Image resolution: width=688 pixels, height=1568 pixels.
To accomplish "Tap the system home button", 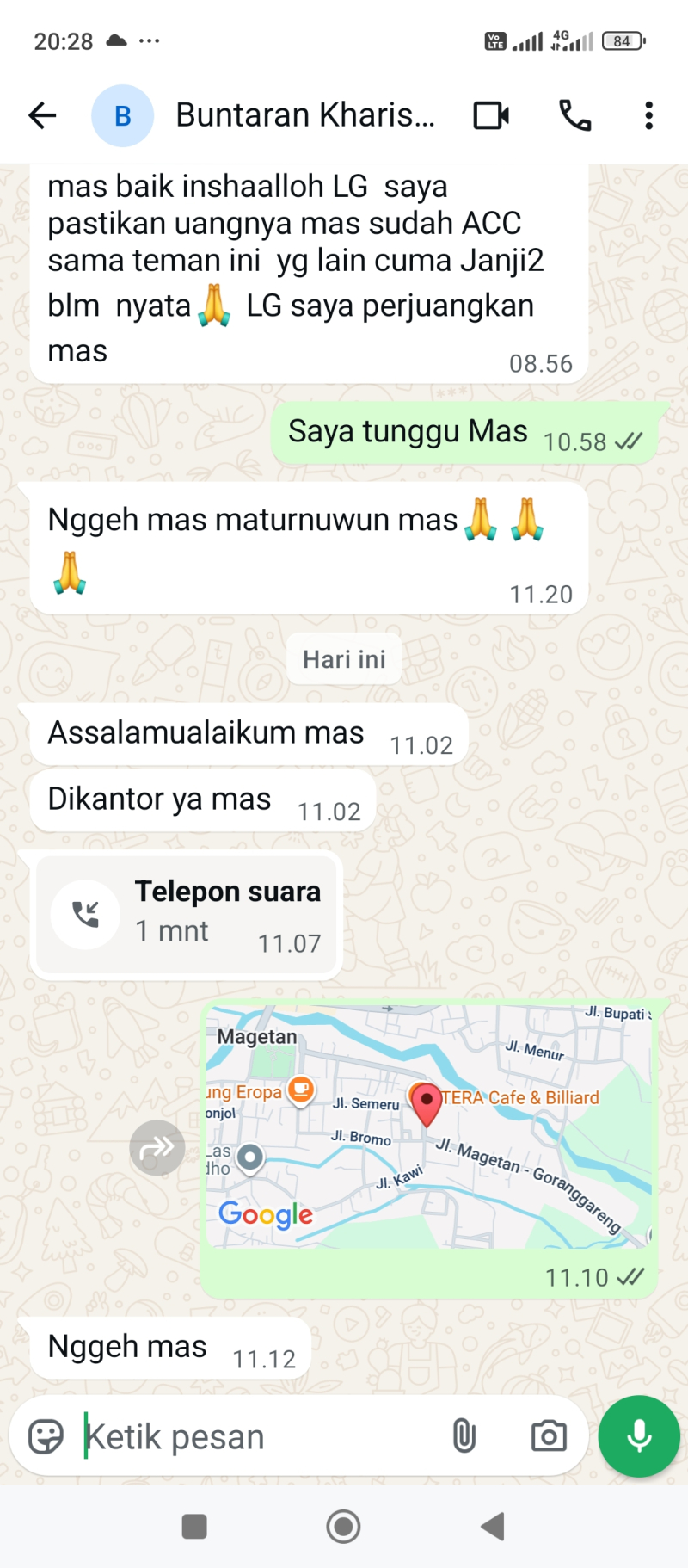I will (x=343, y=1527).
